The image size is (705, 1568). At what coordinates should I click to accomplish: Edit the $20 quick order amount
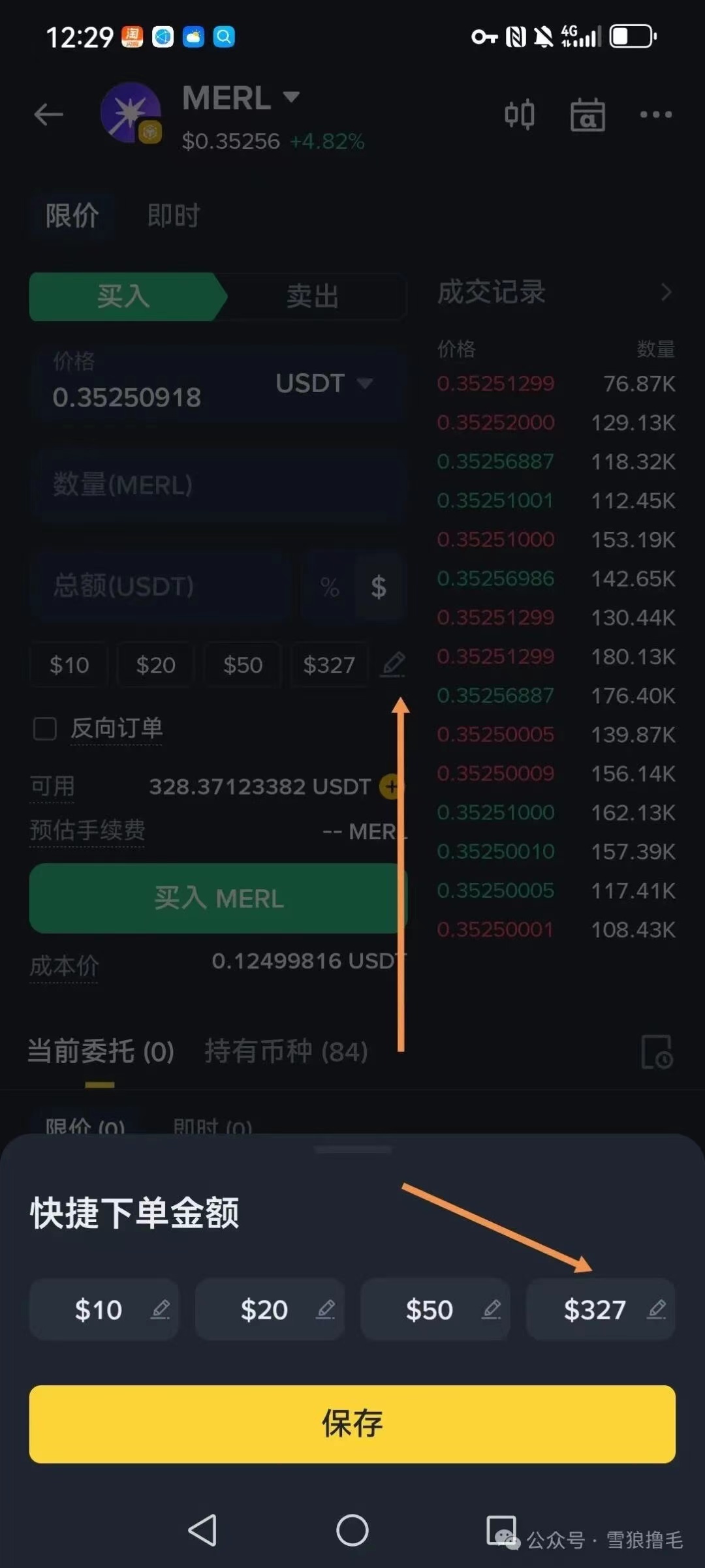326,1309
